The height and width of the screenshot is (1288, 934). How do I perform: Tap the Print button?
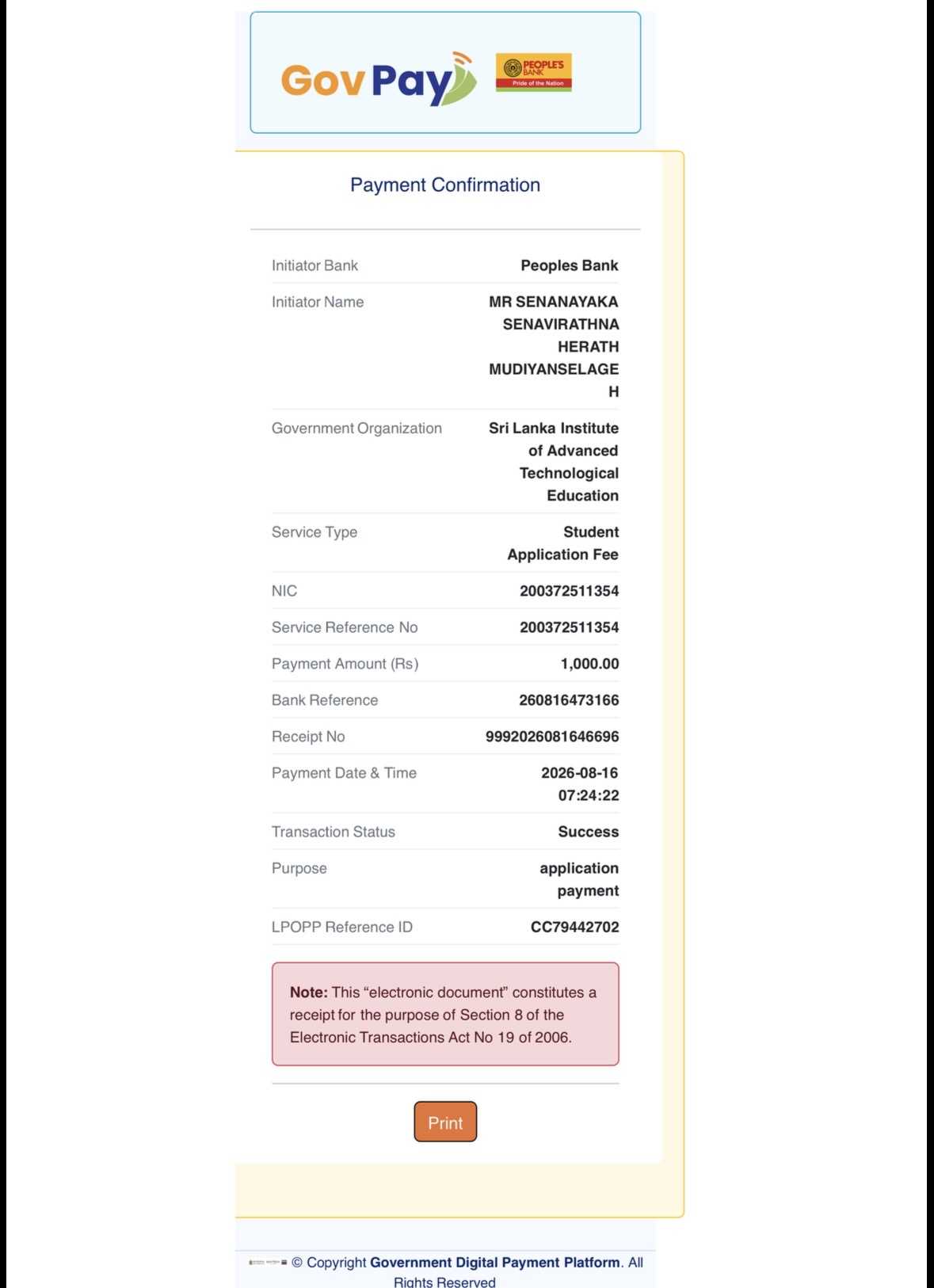click(445, 1122)
